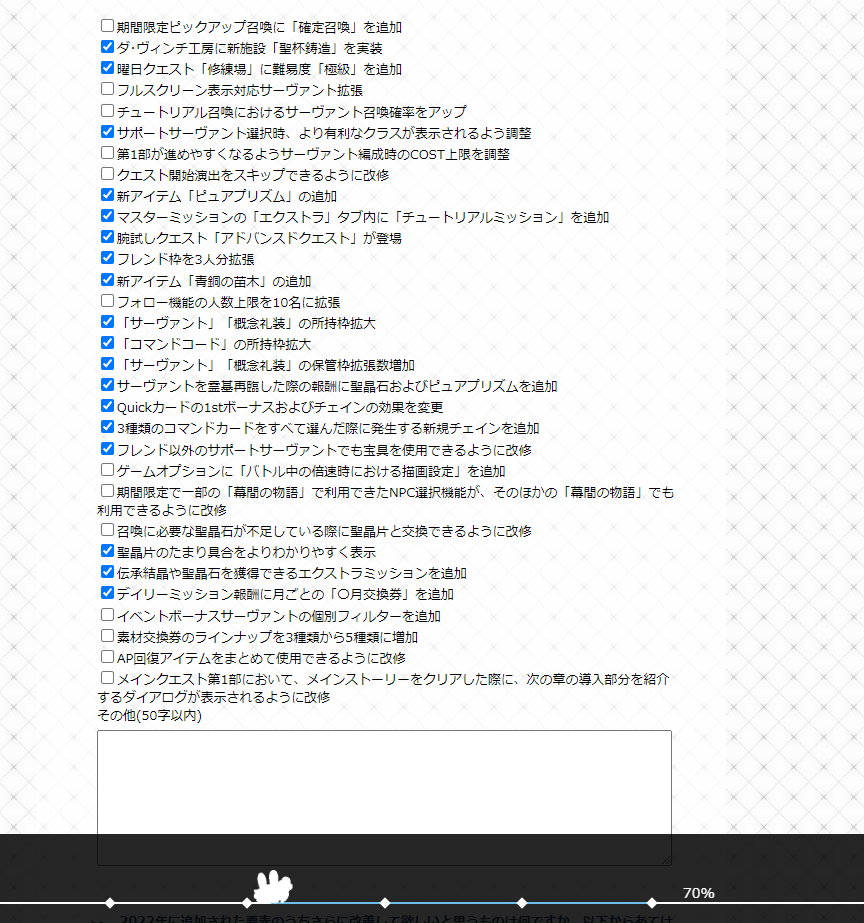Check AP回復アイテムをまとめて使用できるように改修
The height and width of the screenshot is (923, 864).
(x=108, y=657)
